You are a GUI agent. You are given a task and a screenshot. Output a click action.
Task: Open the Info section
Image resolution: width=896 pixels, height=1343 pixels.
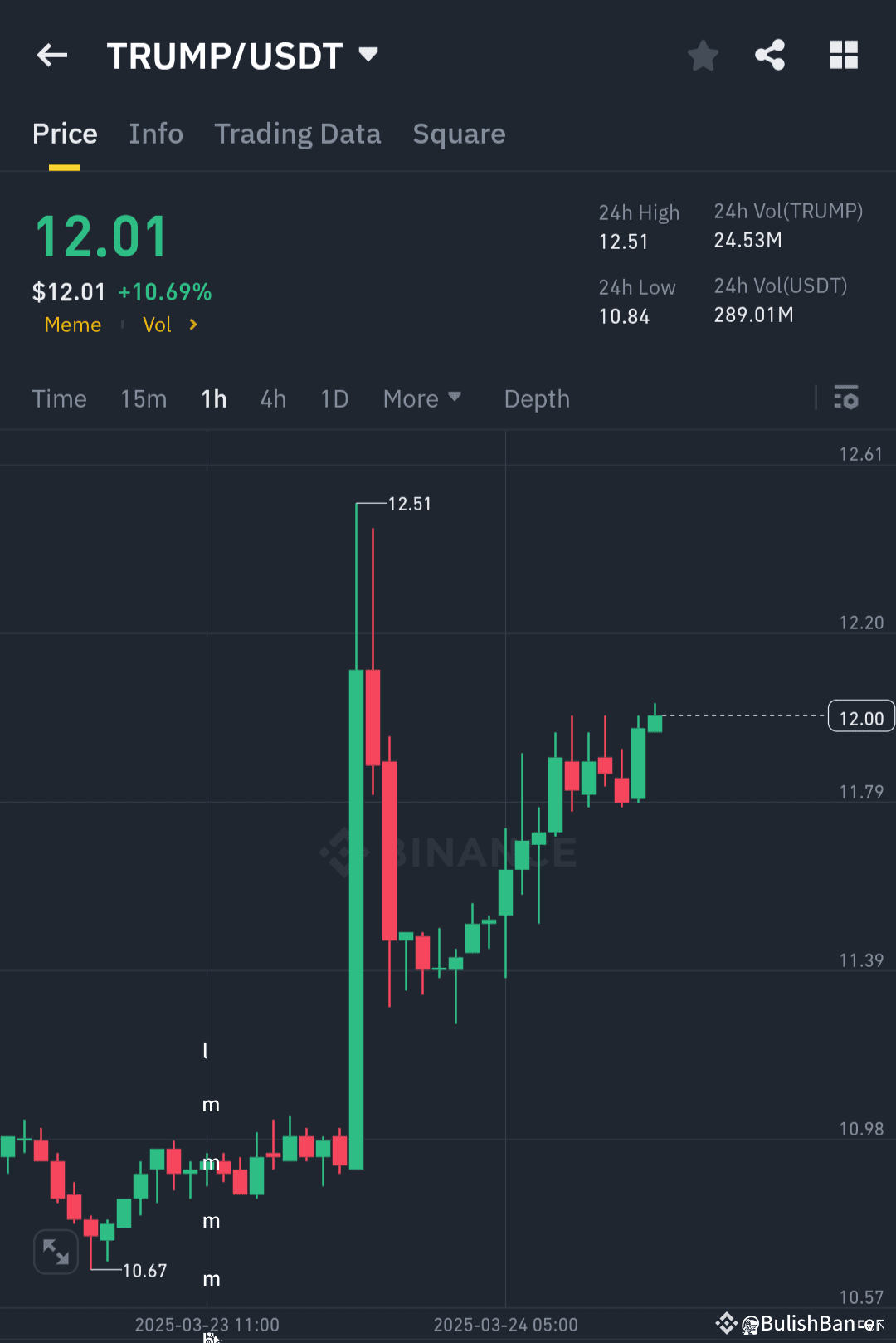155,134
